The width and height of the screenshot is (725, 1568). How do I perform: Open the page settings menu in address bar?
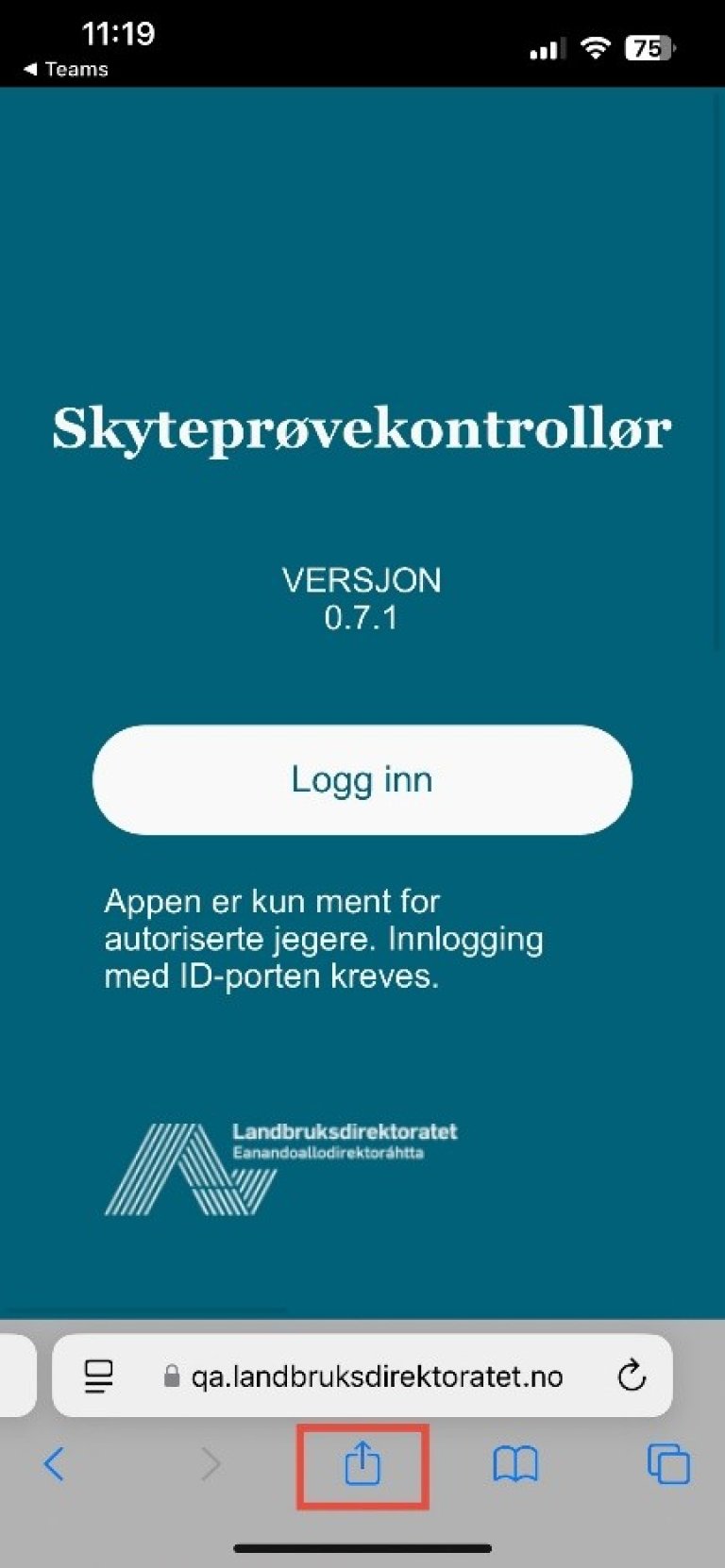pyautogui.click(x=99, y=1376)
